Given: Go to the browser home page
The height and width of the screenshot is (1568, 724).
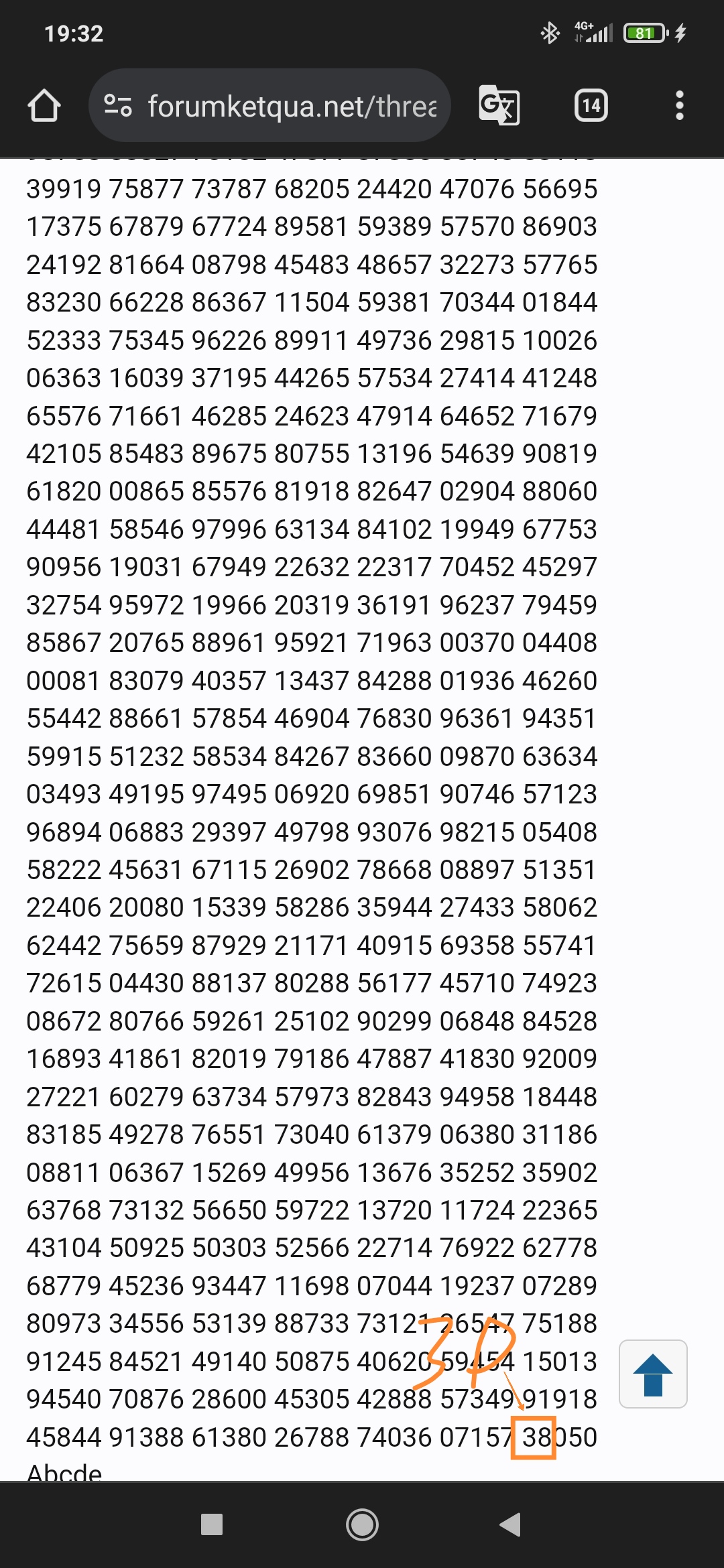Looking at the screenshot, I should (44, 106).
